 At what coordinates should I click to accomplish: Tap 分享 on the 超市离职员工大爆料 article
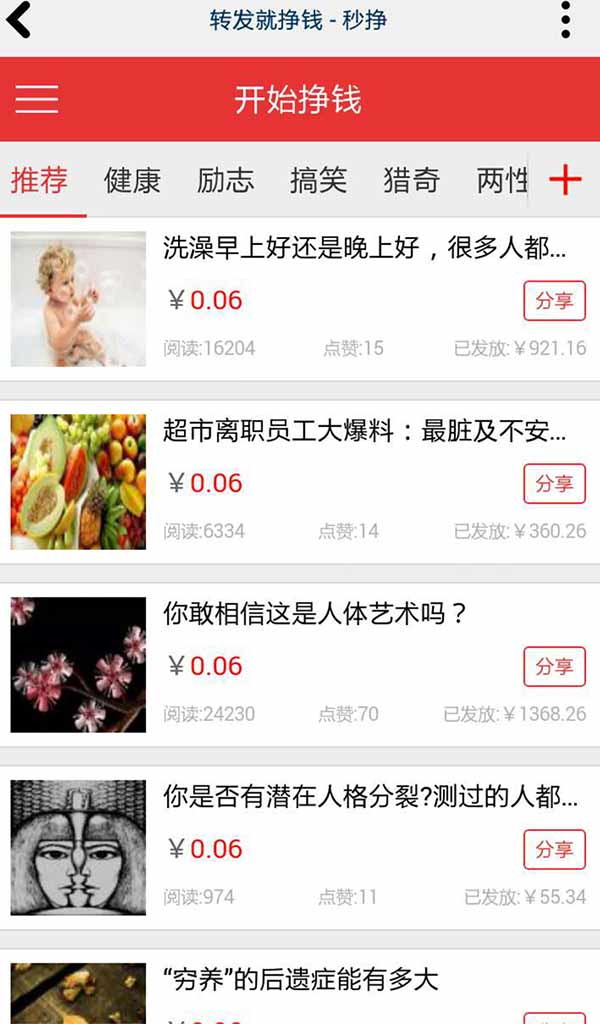[554, 484]
